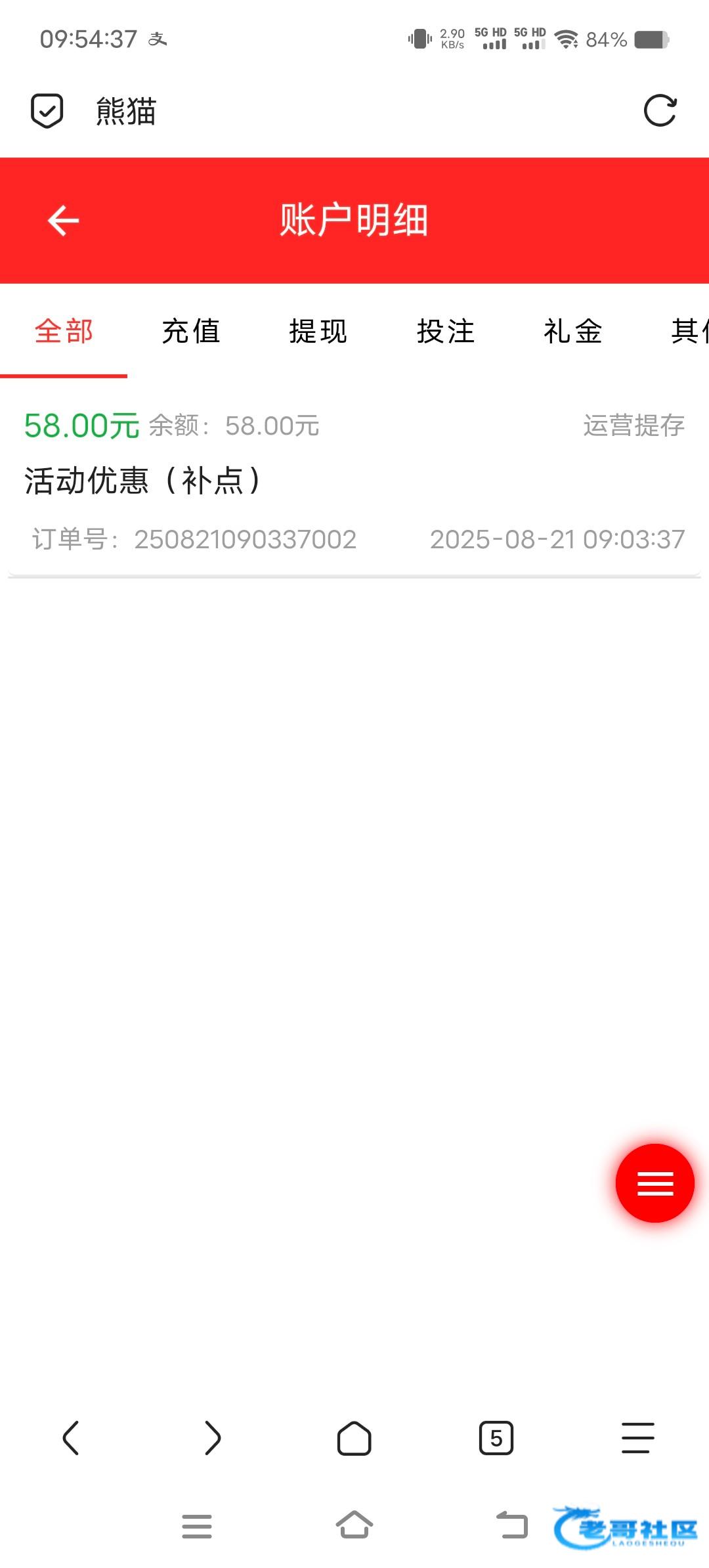The image size is (709, 1568).
Task: Tap system home button
Action: click(354, 1525)
